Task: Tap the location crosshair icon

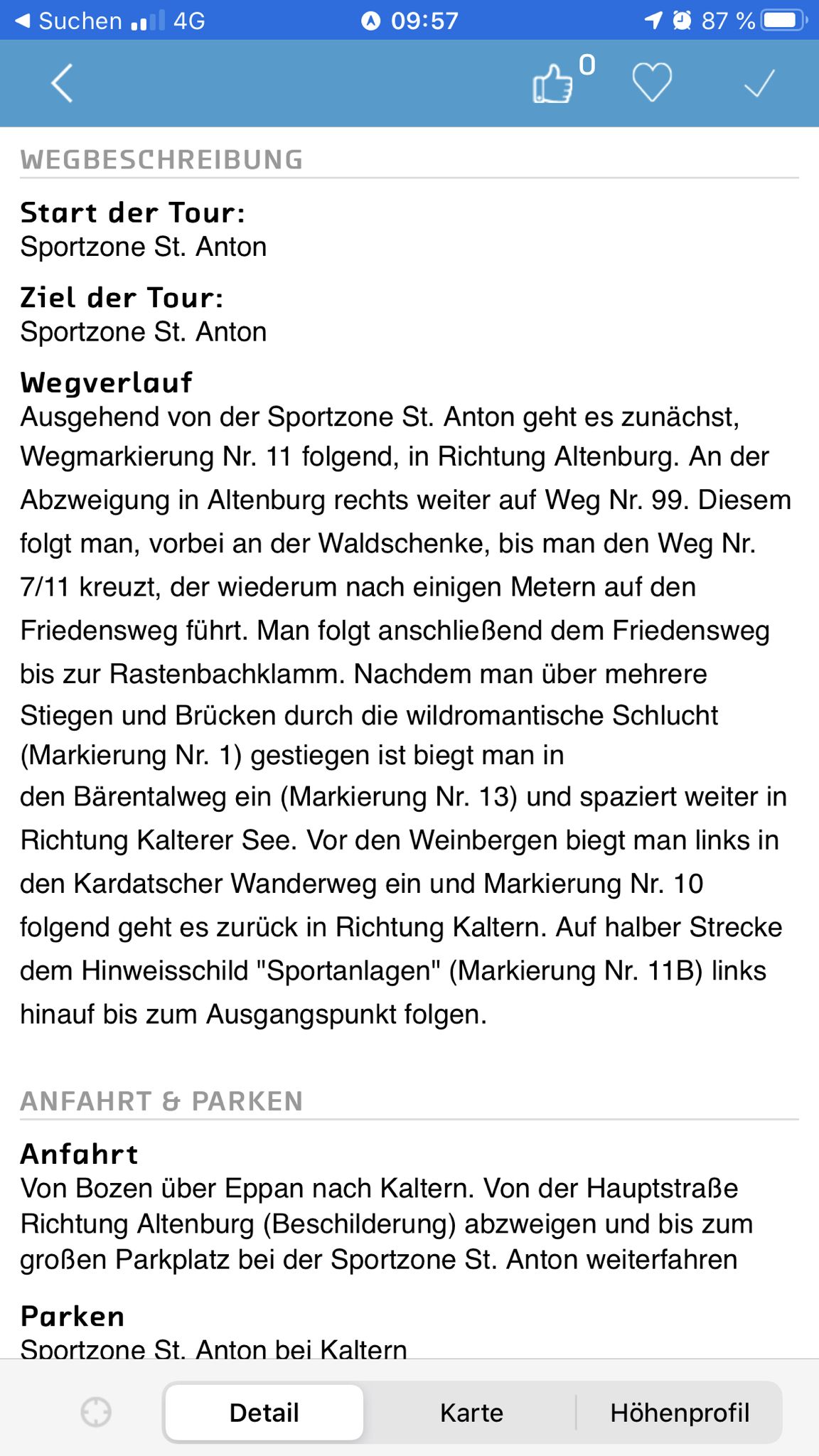Action: [96, 1412]
